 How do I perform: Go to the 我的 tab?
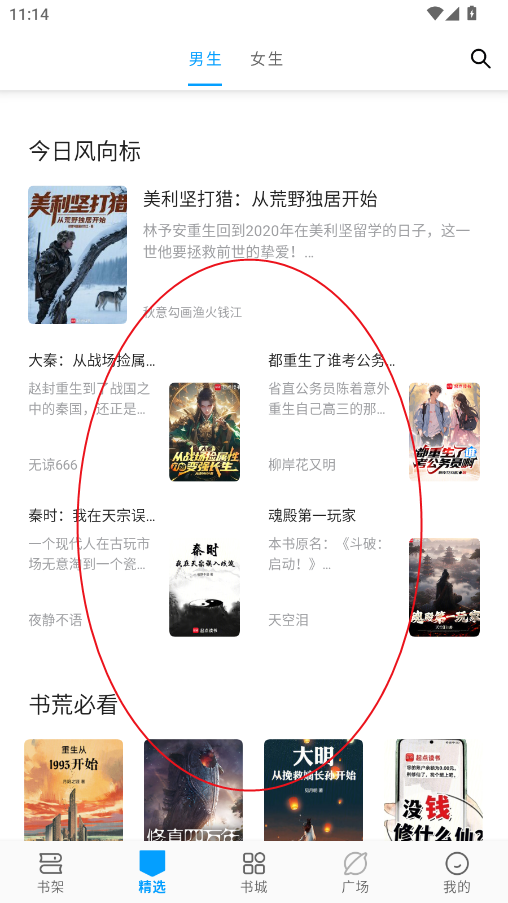tap(457, 872)
